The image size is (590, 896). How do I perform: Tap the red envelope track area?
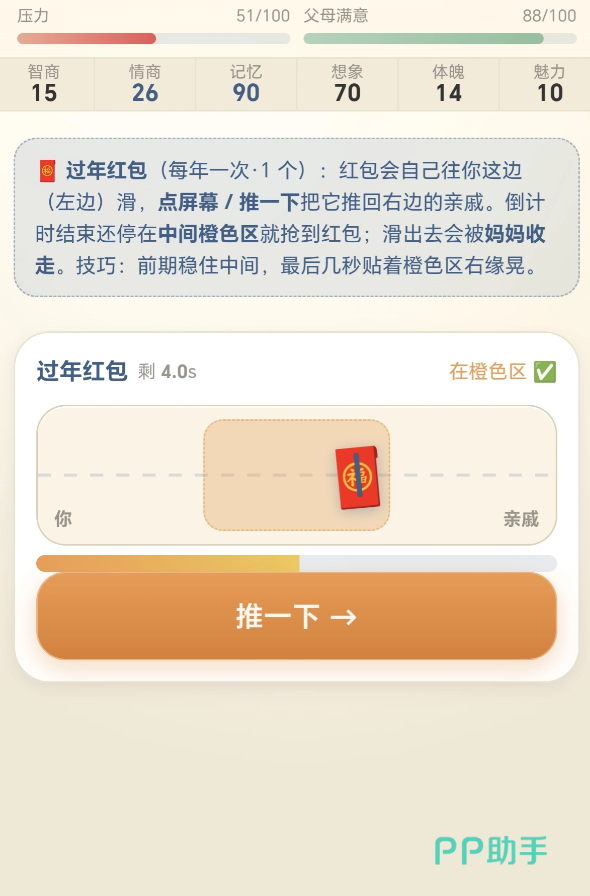(x=296, y=475)
